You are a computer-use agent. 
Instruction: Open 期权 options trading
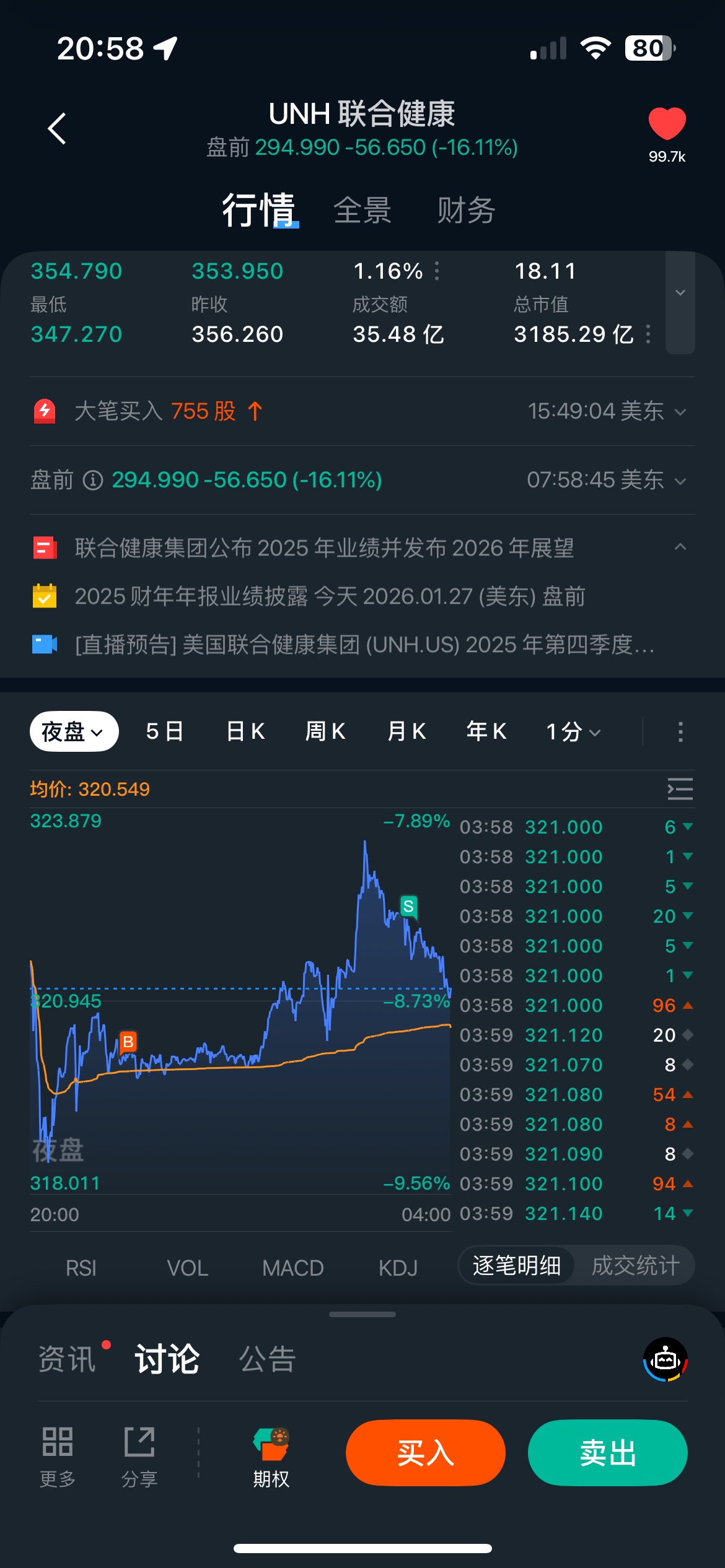271,1457
